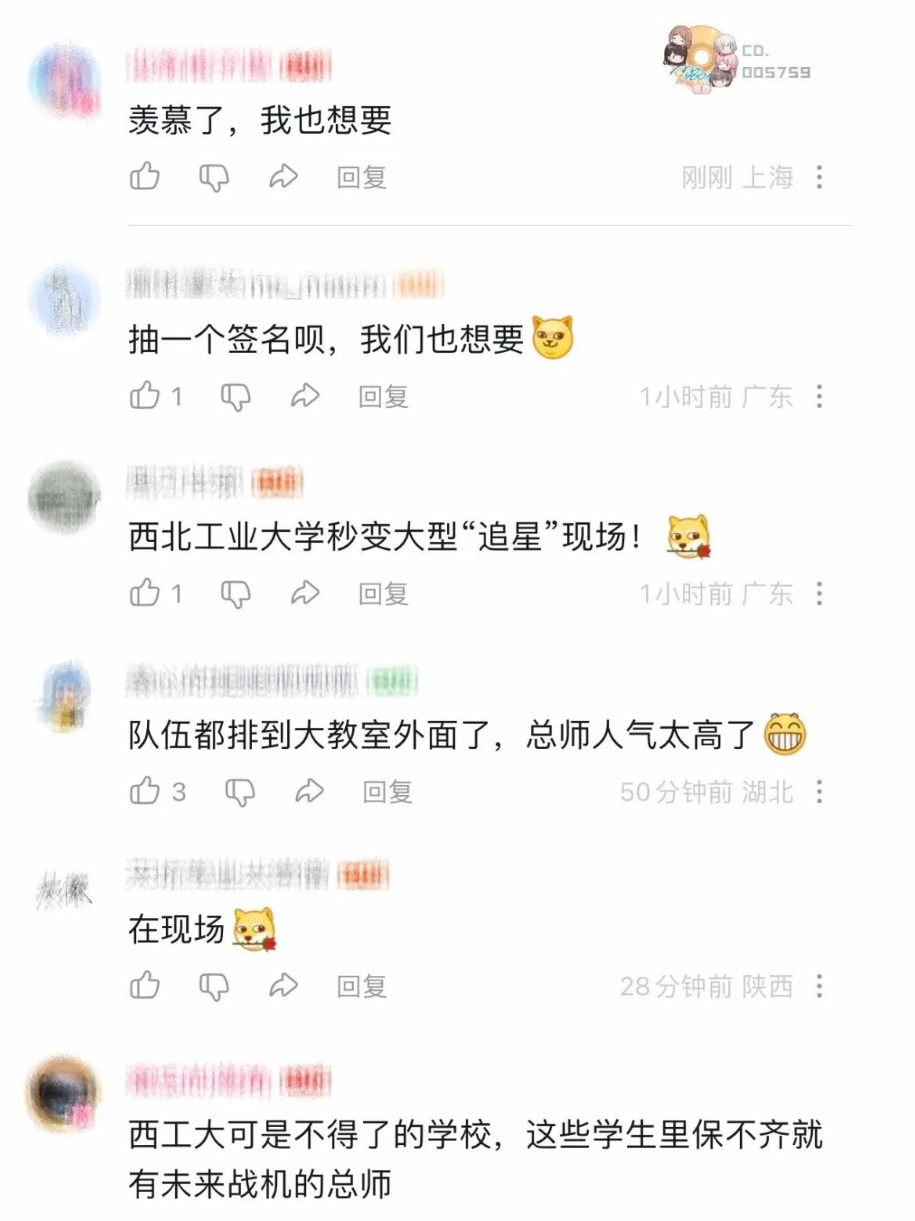
Task: Open more options for the '追星' comment
Action: [819, 594]
